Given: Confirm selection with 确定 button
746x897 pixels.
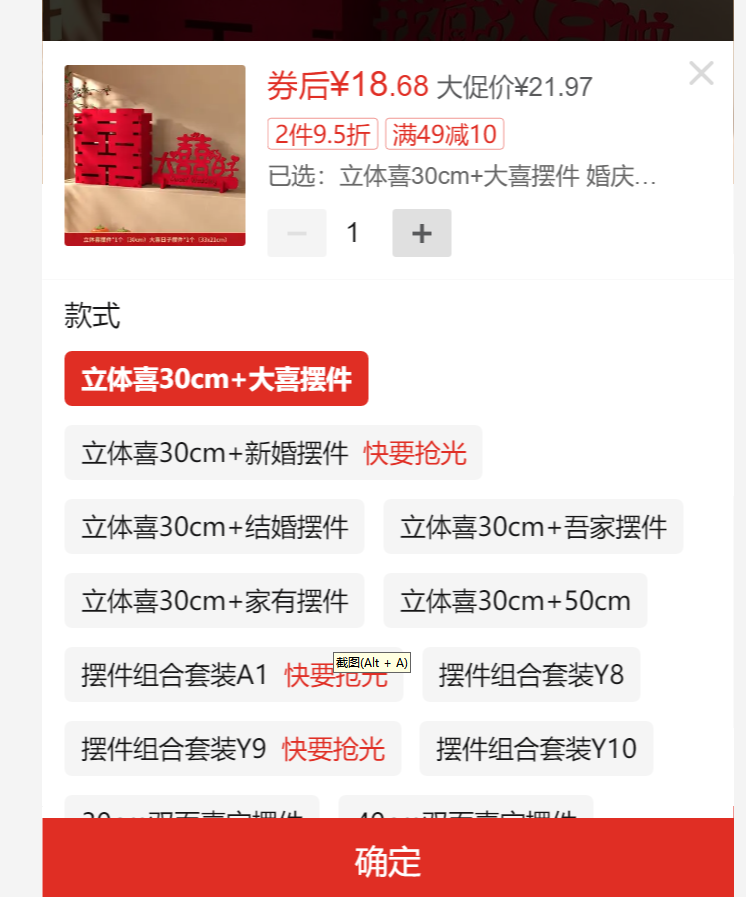Looking at the screenshot, I should [x=388, y=861].
